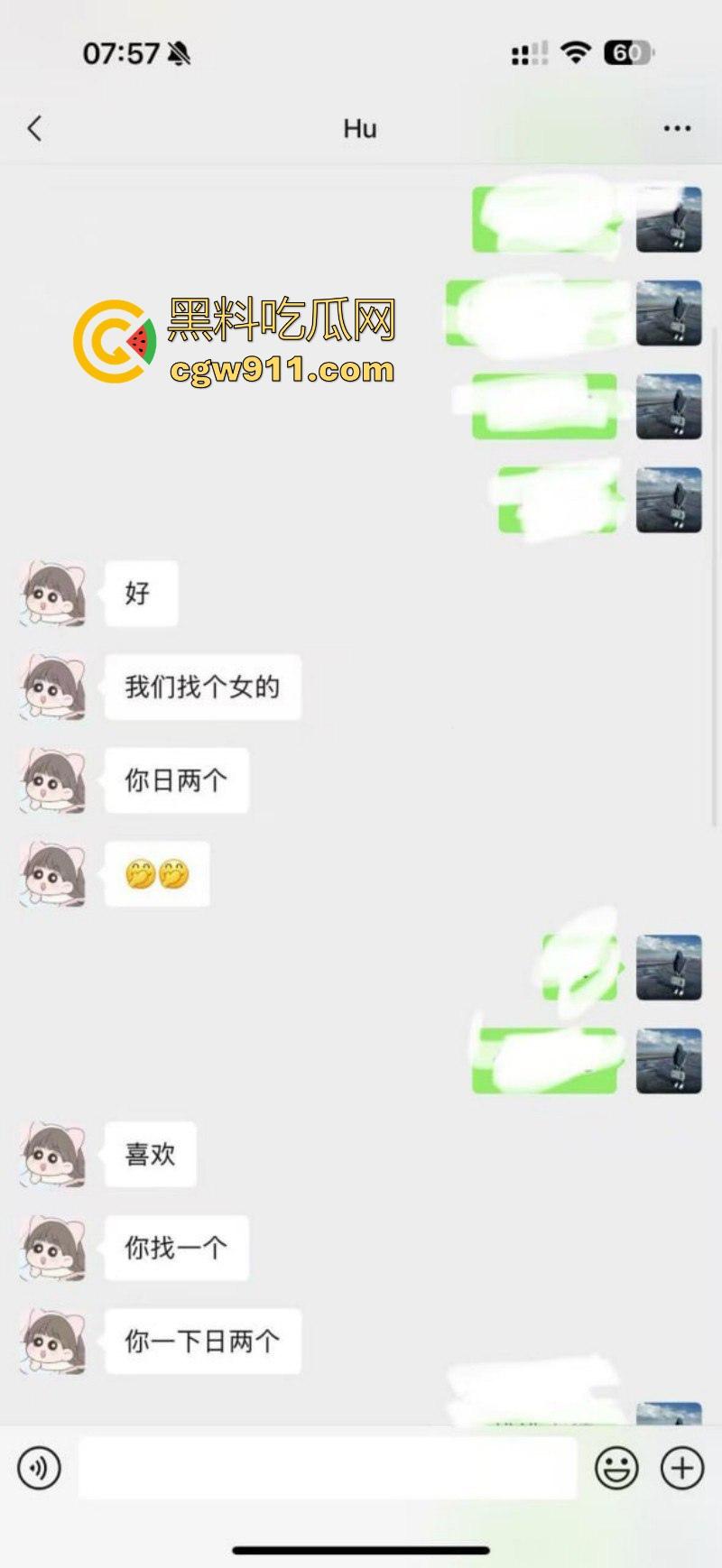Viewport: 722px width, 1568px height.
Task: Tap the chat title Hu
Action: (x=361, y=129)
